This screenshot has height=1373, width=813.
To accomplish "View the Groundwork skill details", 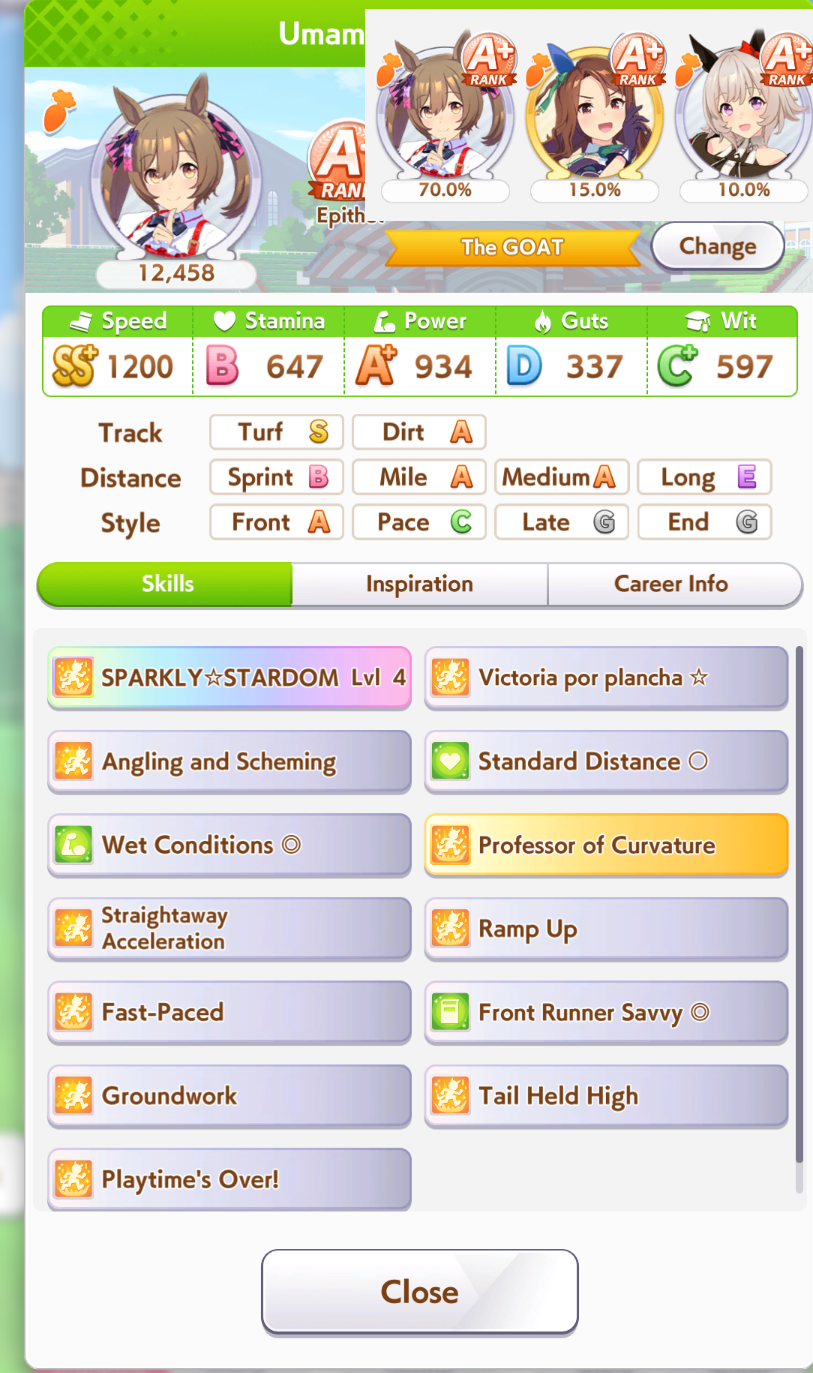I will 229,1095.
